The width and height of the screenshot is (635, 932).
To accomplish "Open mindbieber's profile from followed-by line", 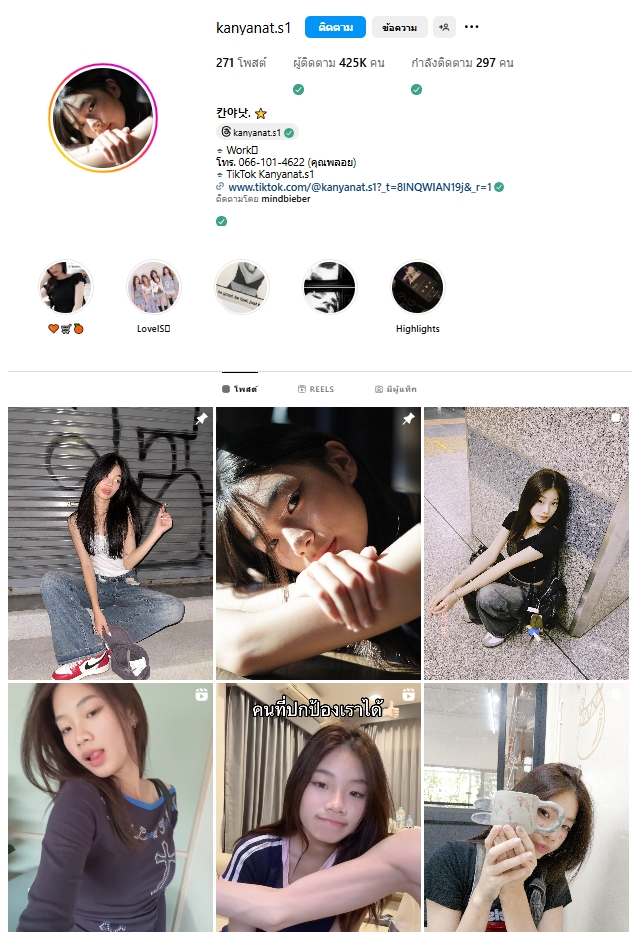I will pyautogui.click(x=286, y=199).
